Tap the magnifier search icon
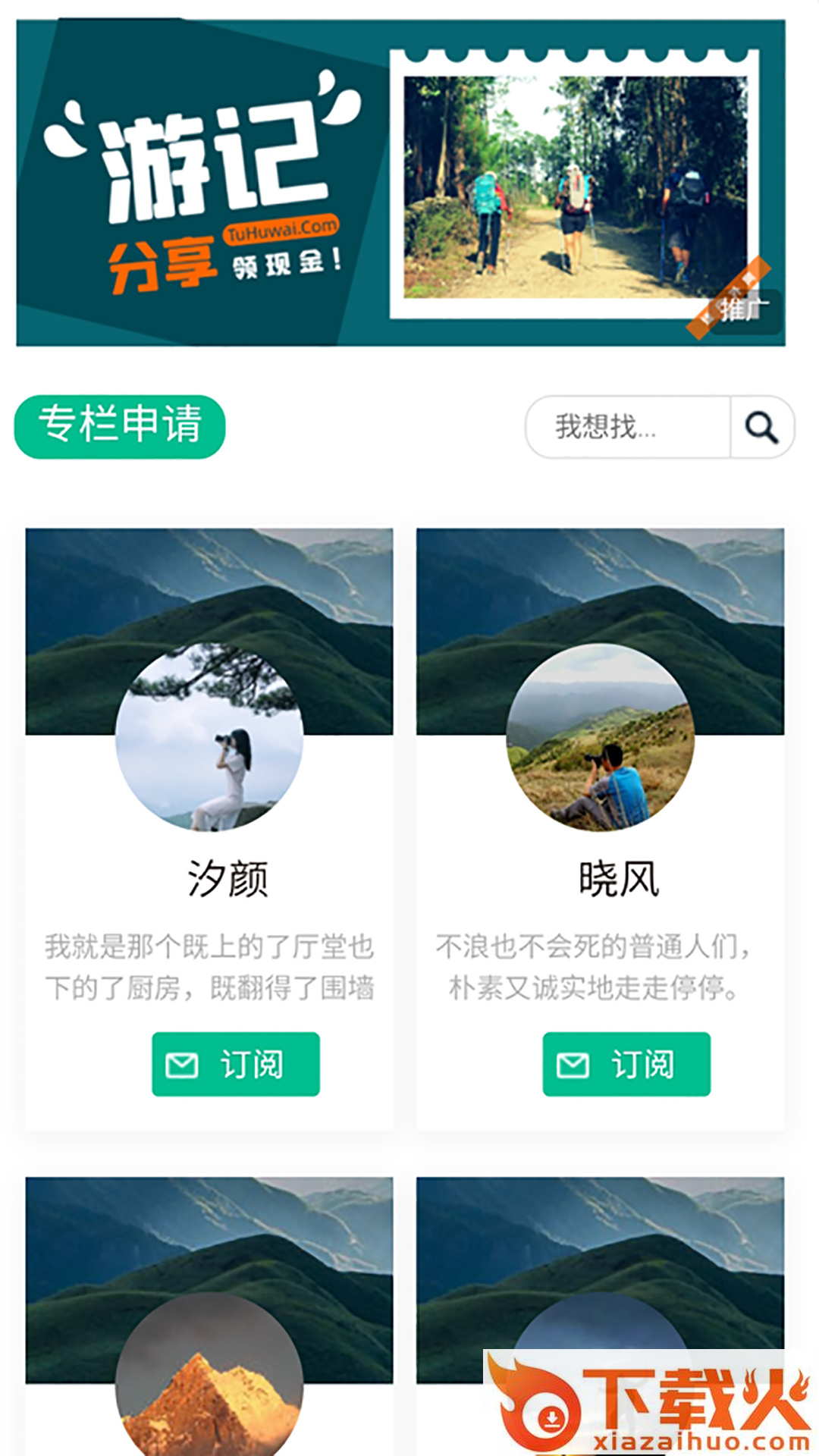 pos(761,427)
